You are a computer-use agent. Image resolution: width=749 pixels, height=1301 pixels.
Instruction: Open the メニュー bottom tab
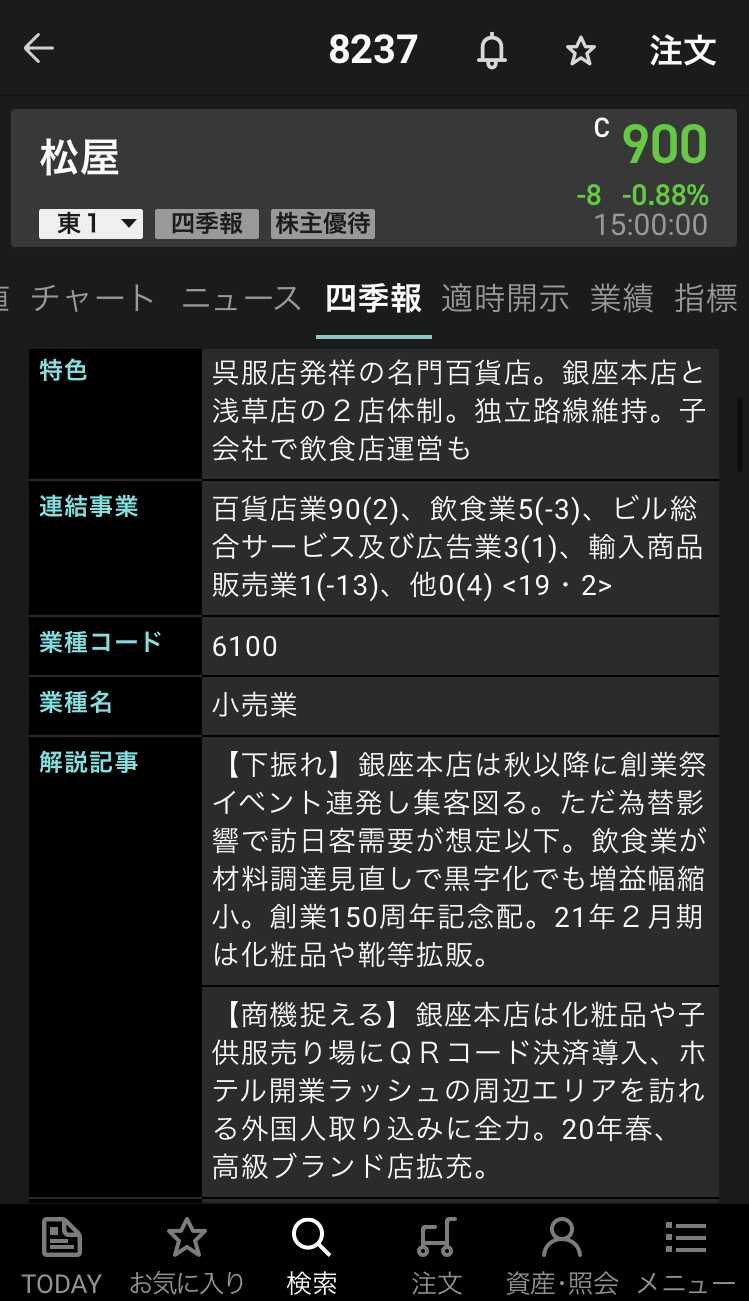click(x=686, y=1255)
